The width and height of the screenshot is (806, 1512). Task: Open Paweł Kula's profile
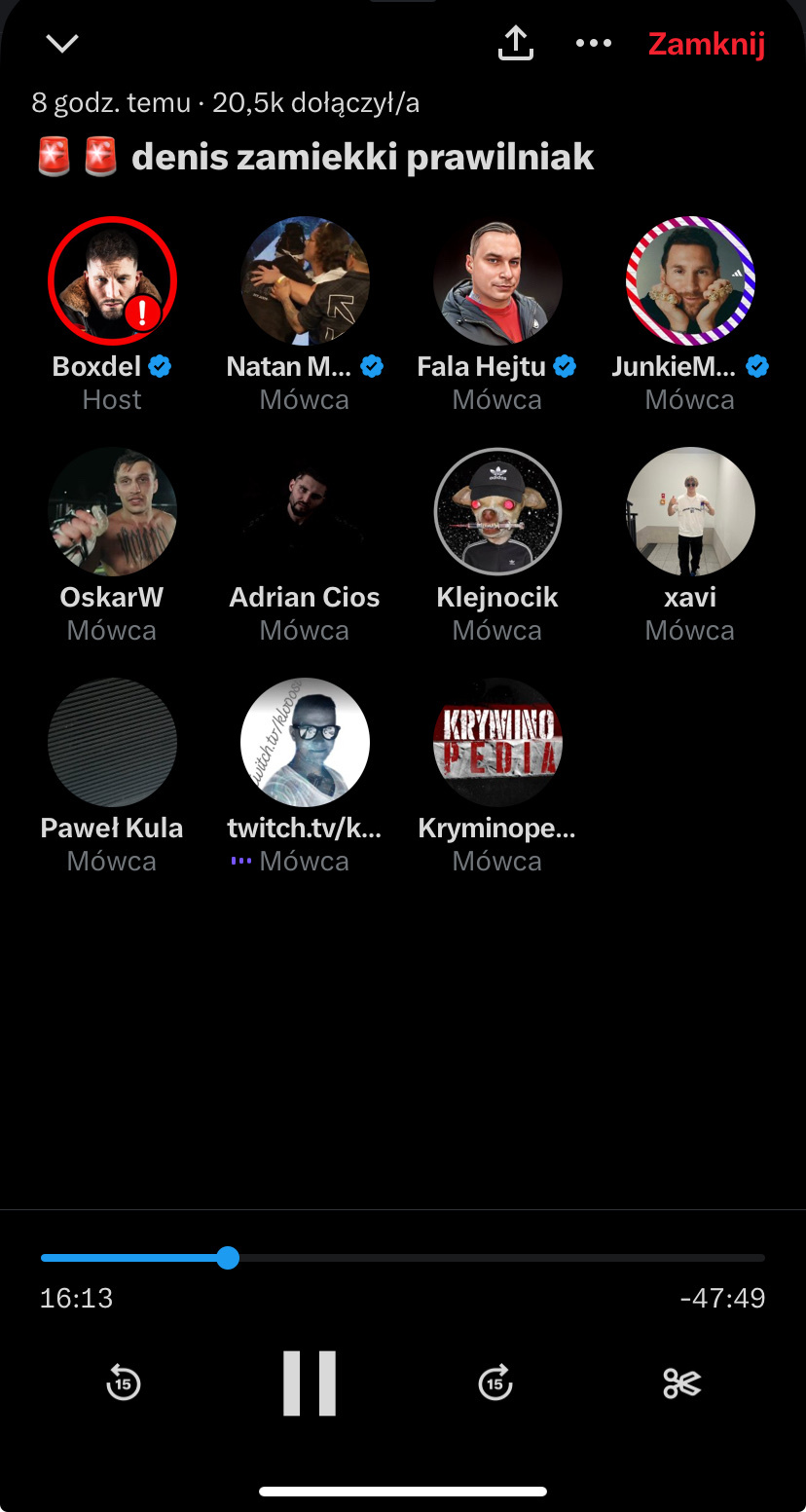[112, 742]
